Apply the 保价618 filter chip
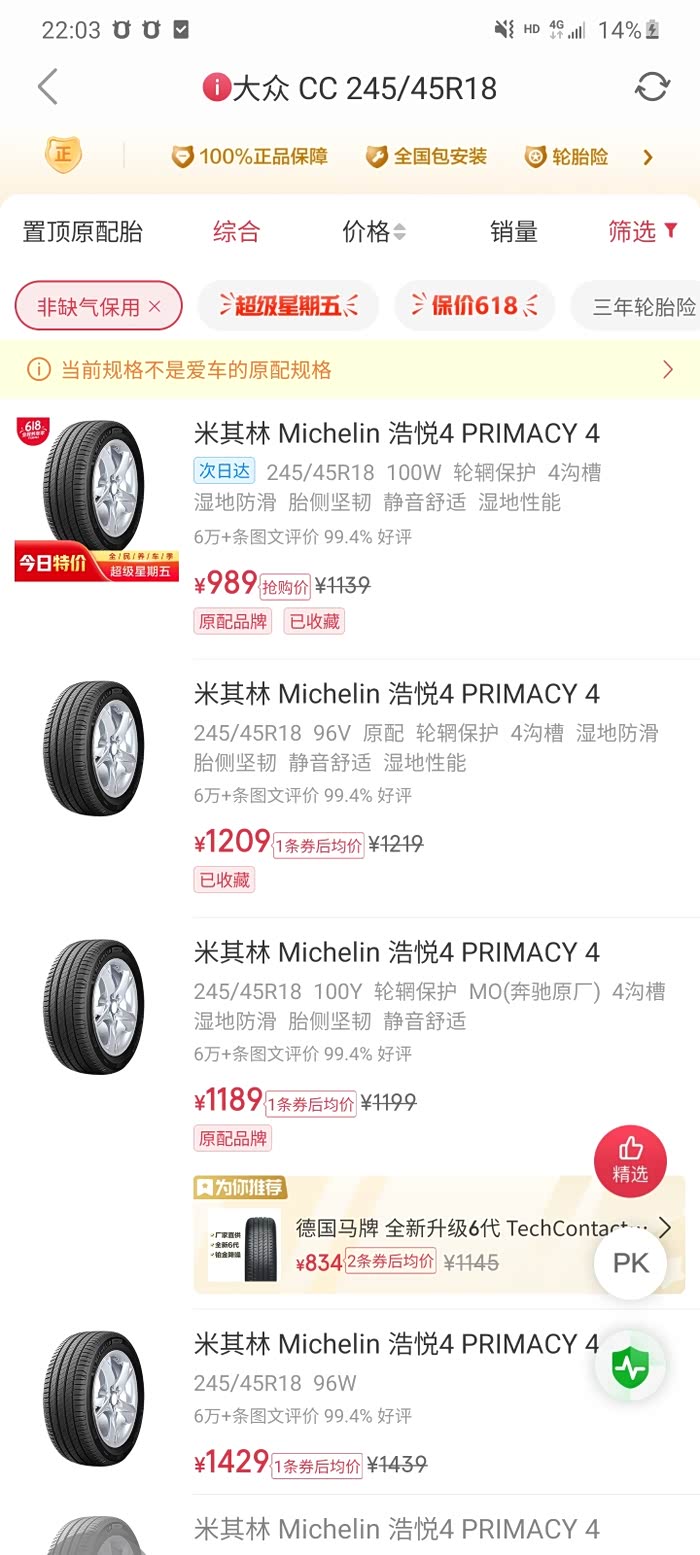The height and width of the screenshot is (1555, 700). click(475, 306)
